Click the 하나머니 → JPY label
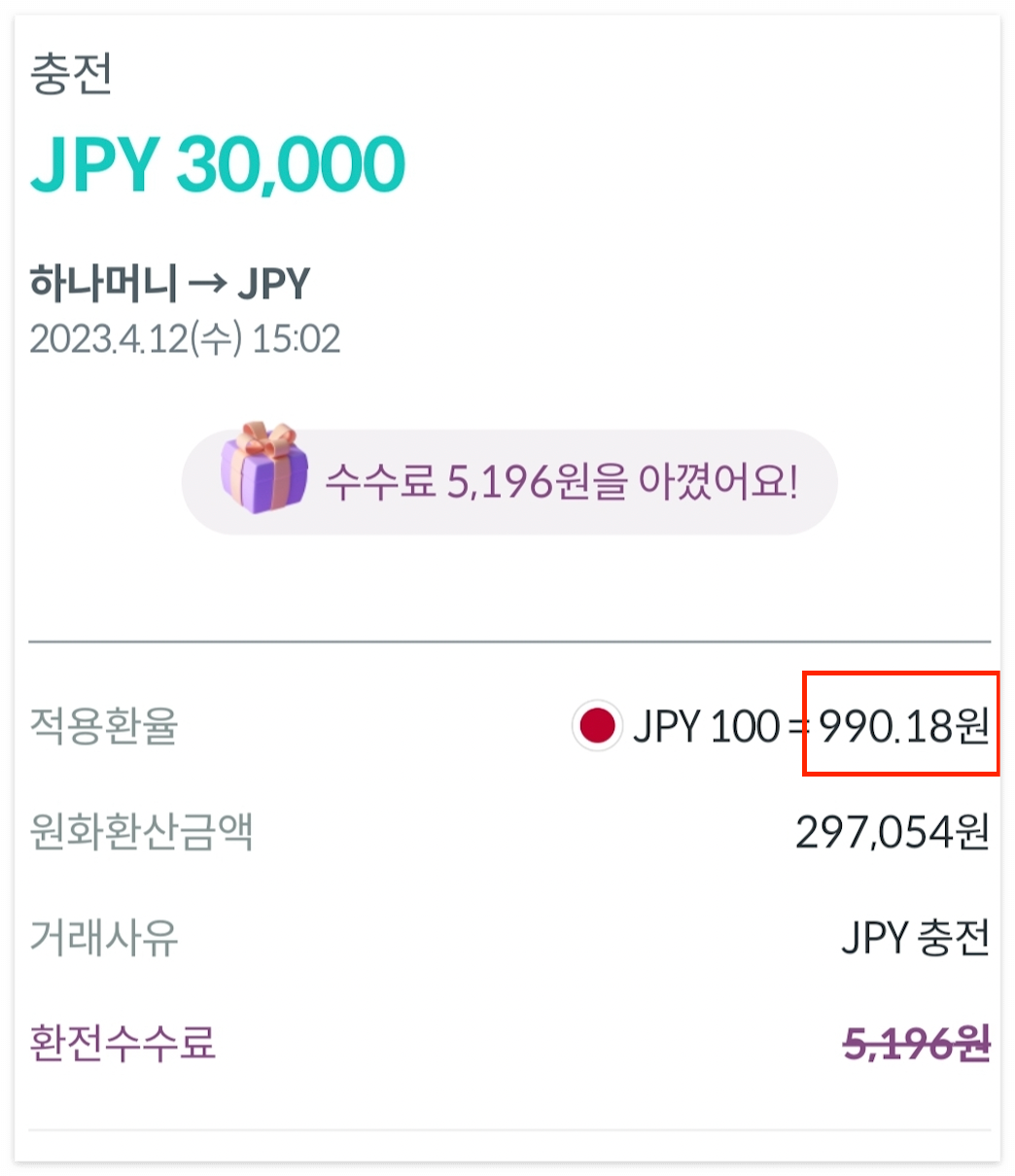Image resolution: width=1015 pixels, height=1176 pixels. point(170,284)
